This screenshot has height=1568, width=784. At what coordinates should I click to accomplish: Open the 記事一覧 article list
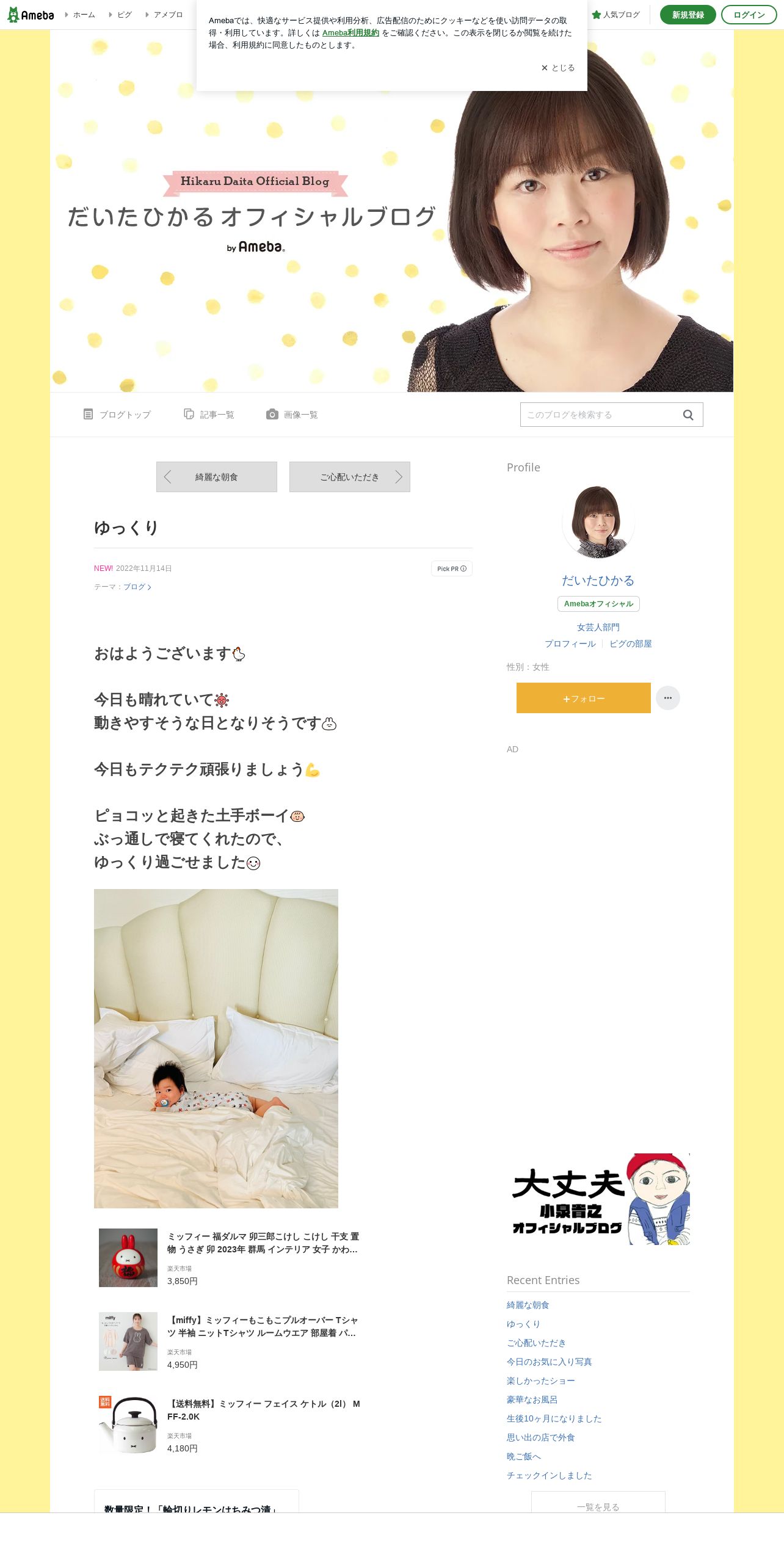click(209, 415)
